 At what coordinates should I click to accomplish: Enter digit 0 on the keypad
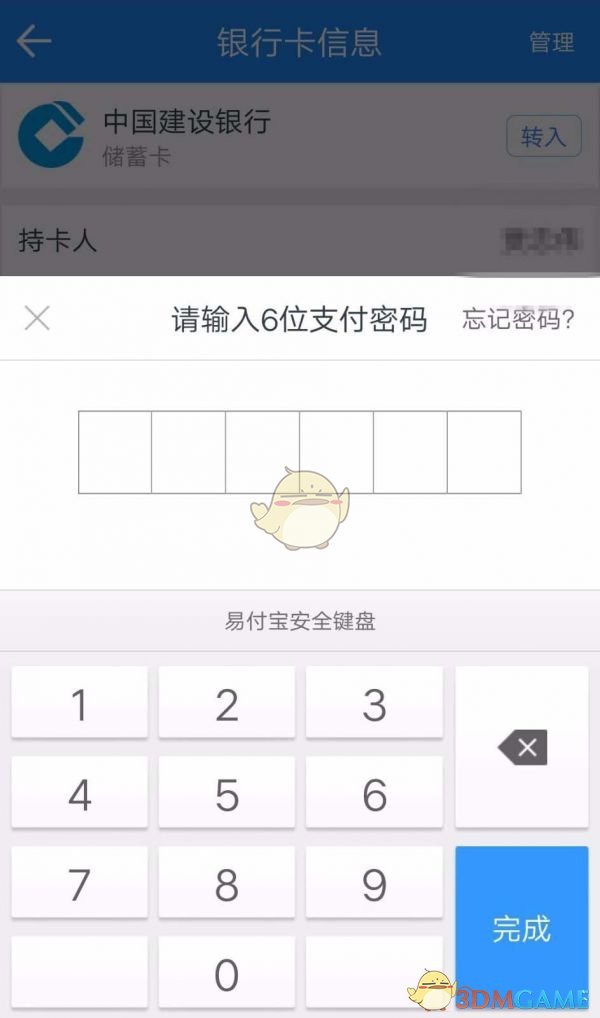[x=227, y=974]
